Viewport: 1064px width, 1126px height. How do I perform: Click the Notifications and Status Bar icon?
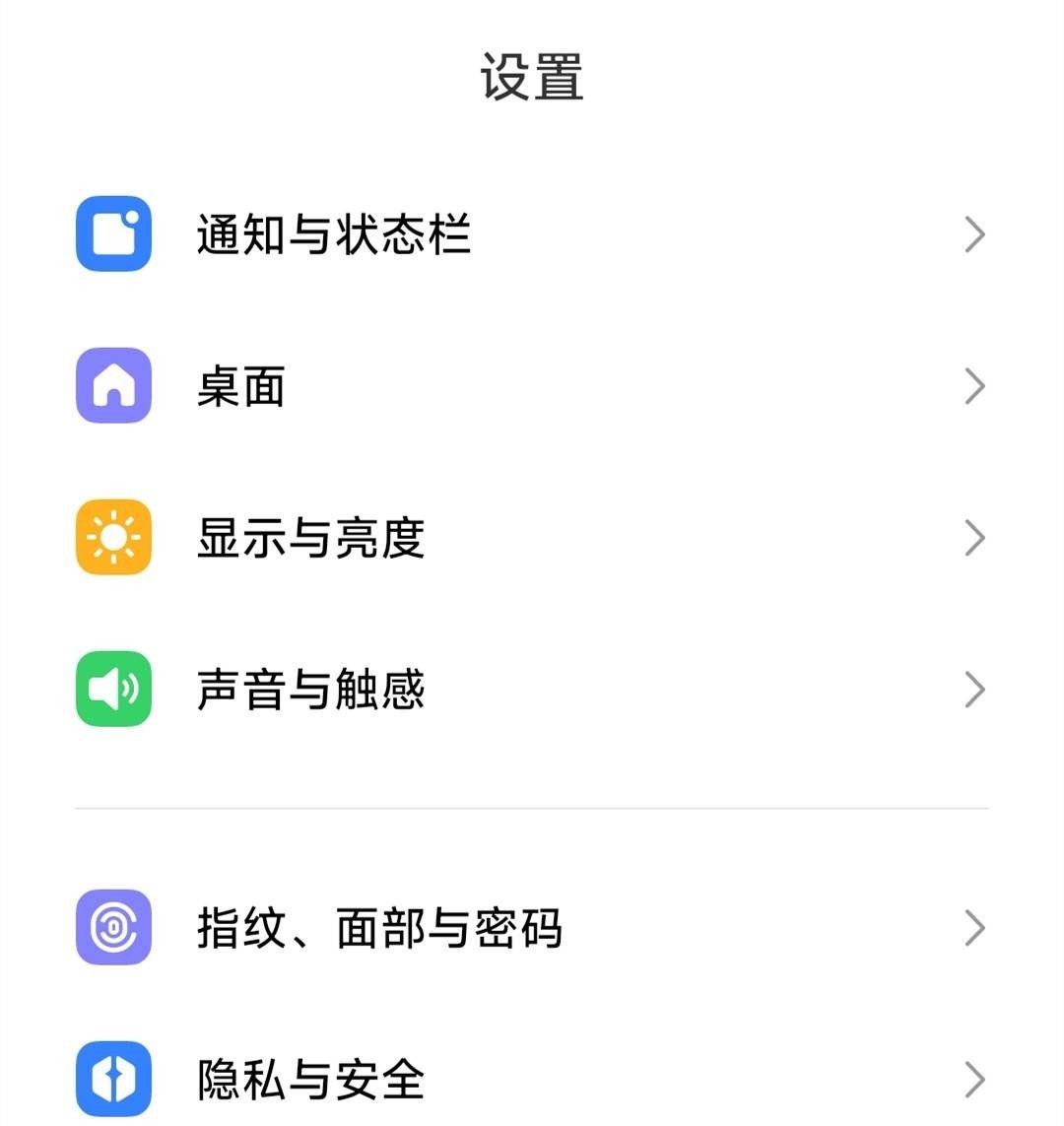pyautogui.click(x=113, y=234)
